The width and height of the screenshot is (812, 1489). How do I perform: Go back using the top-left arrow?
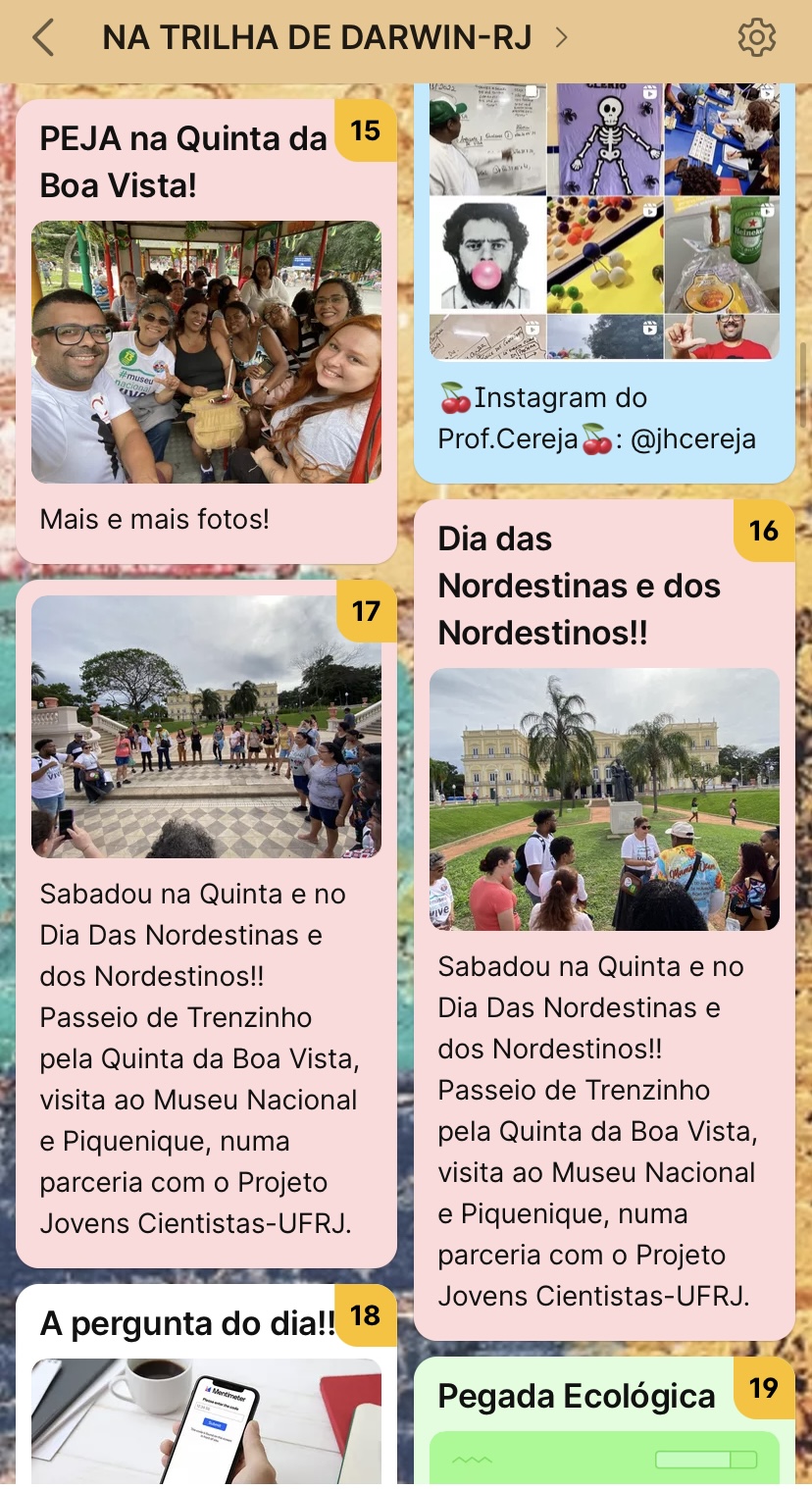pos(42,38)
